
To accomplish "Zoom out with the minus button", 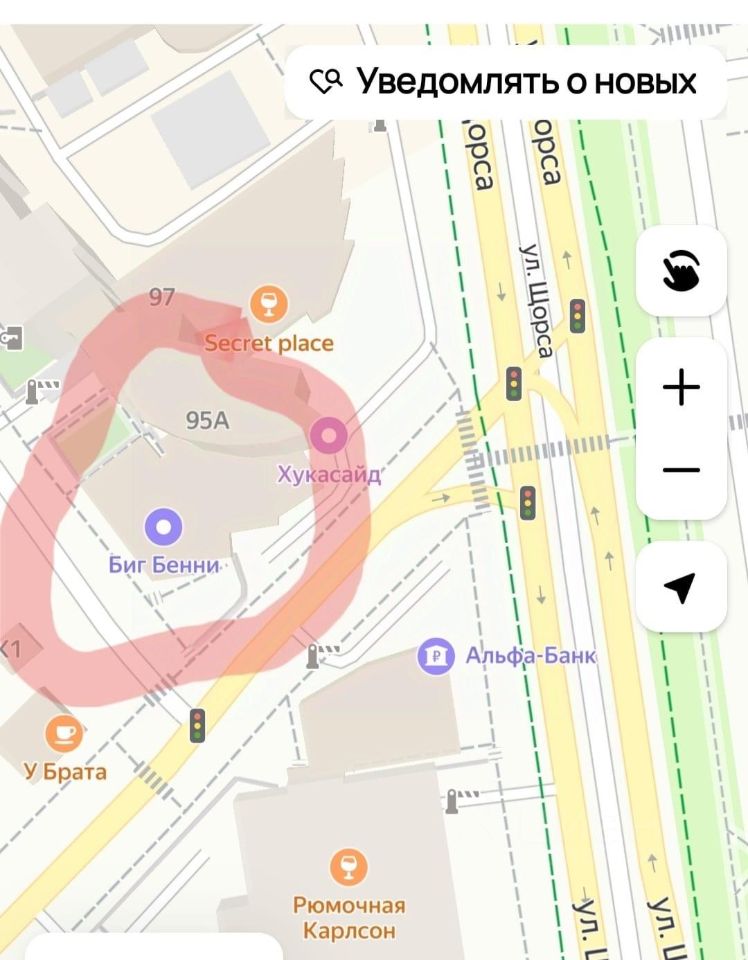I will (681, 470).
